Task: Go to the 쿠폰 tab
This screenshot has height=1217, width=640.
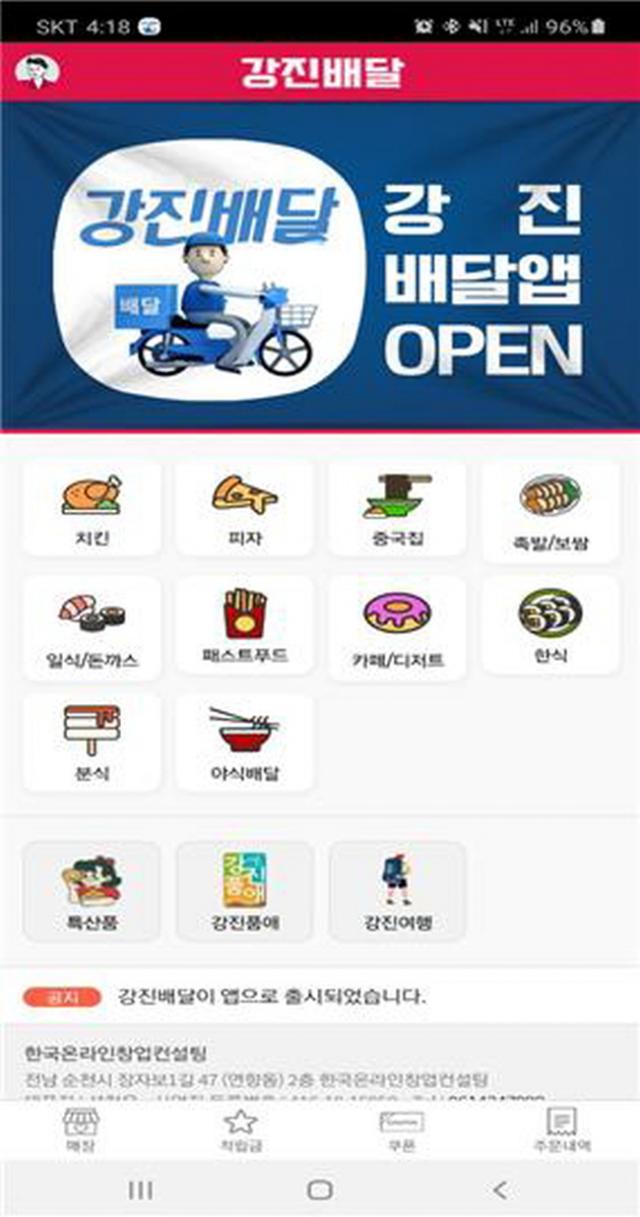Action: pos(402,1131)
